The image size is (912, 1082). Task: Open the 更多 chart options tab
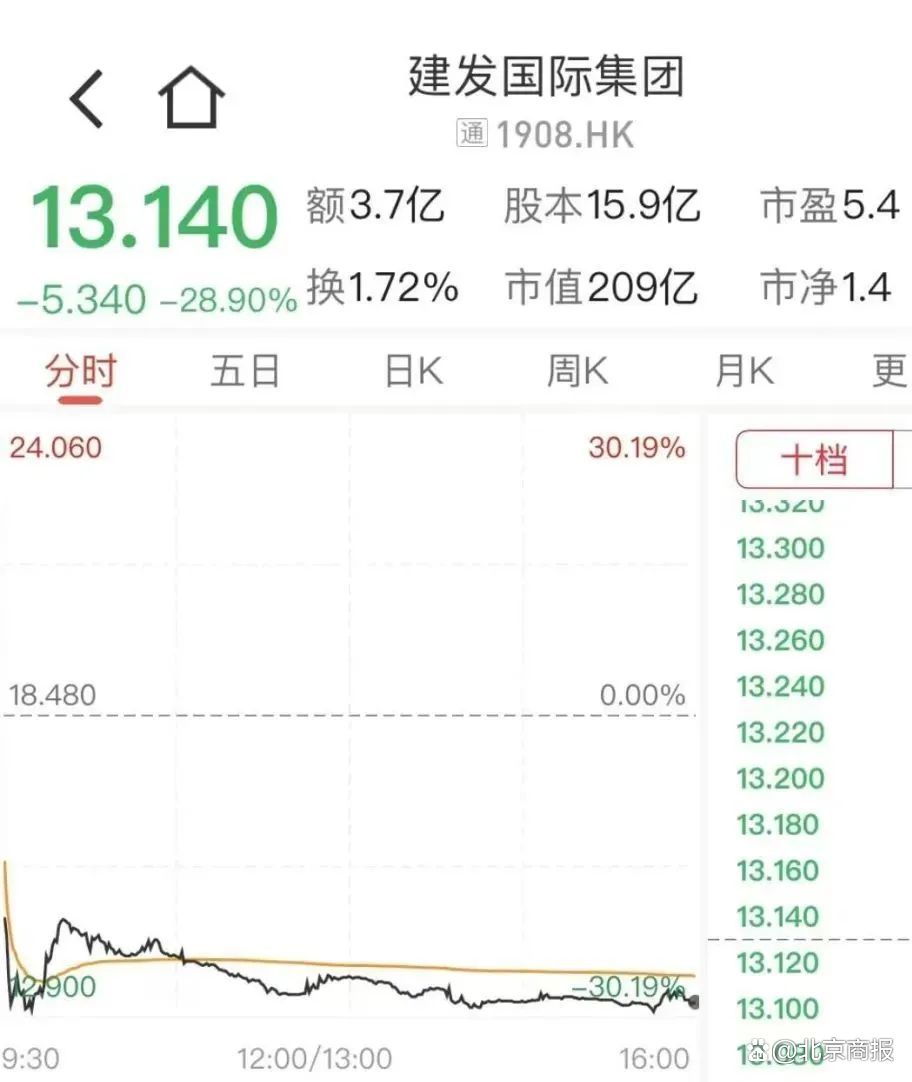click(890, 372)
